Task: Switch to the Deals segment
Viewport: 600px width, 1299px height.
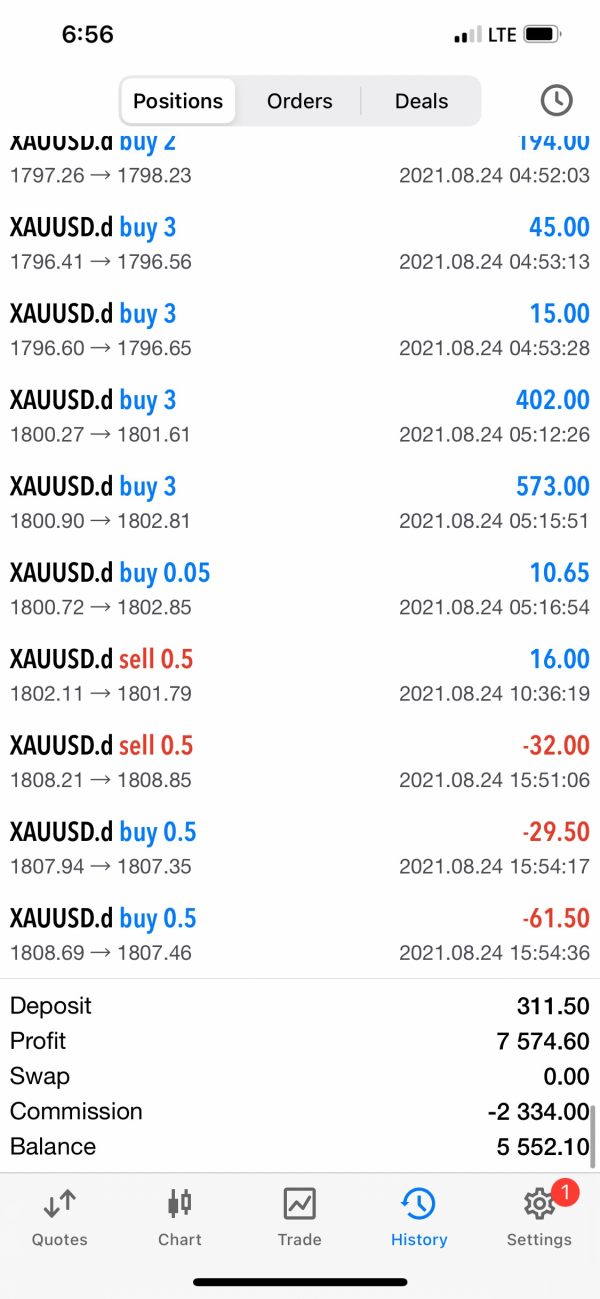Action: [x=421, y=101]
